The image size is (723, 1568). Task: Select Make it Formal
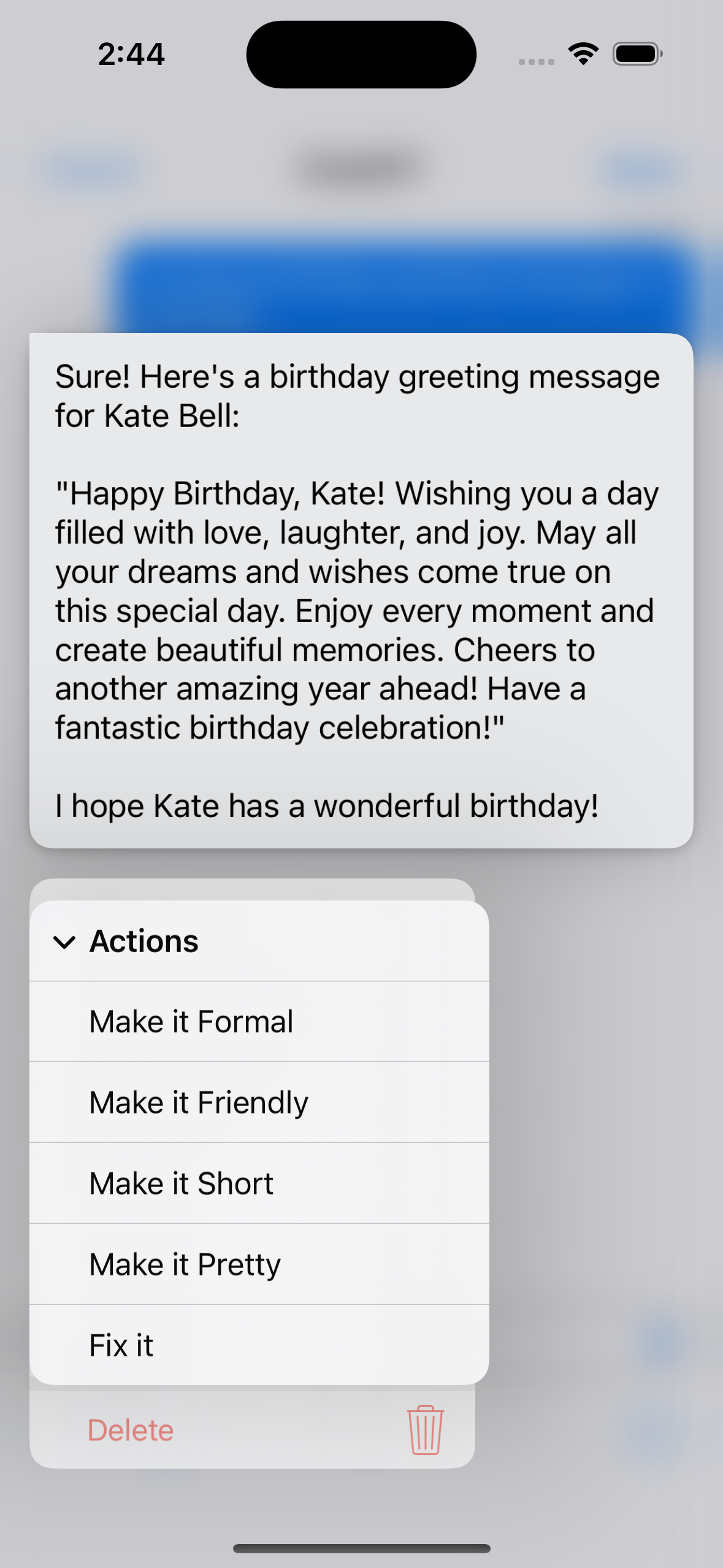pyautogui.click(x=259, y=1021)
